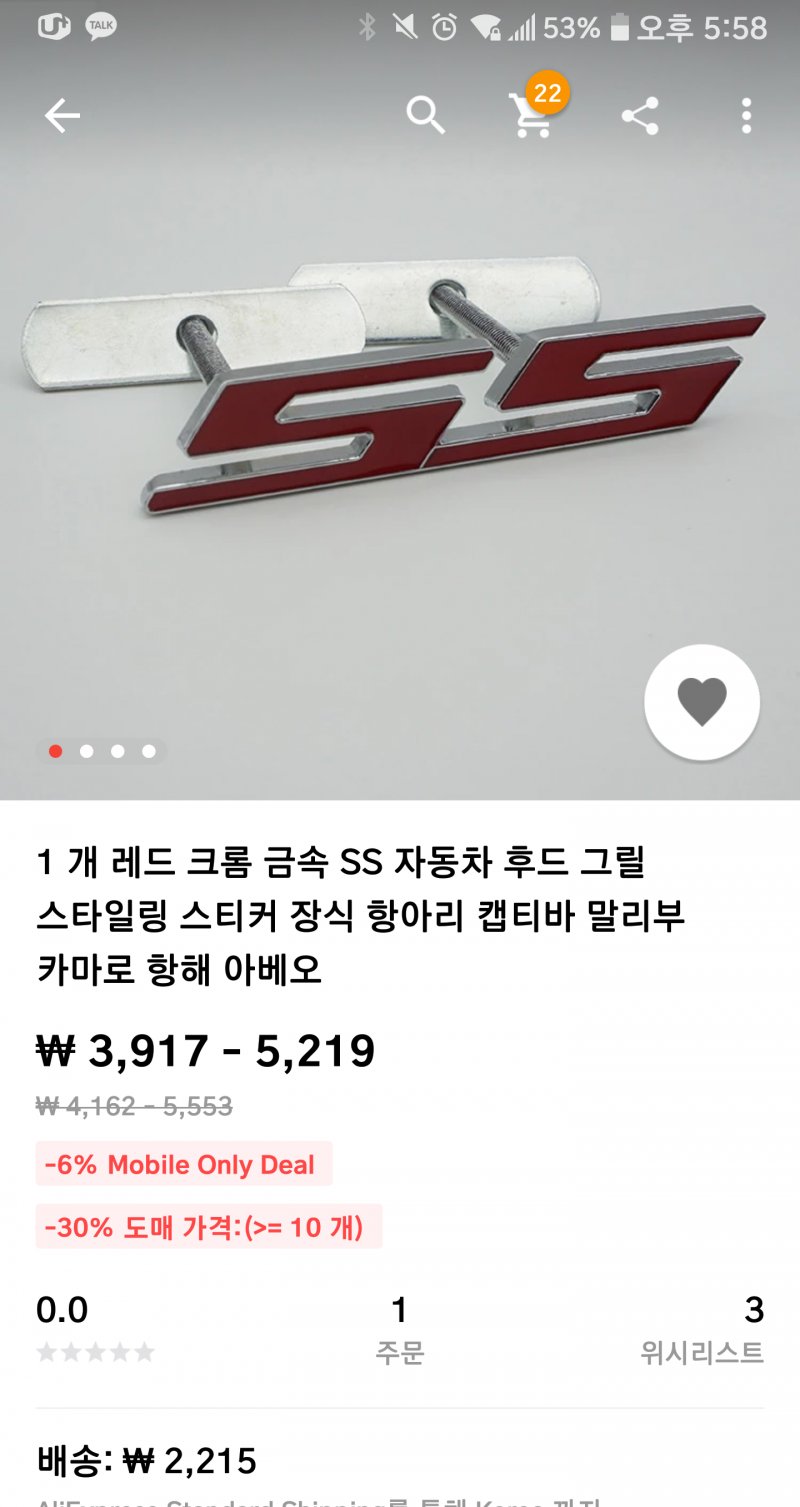
Task: Go back using the arrow icon
Action: pos(62,117)
